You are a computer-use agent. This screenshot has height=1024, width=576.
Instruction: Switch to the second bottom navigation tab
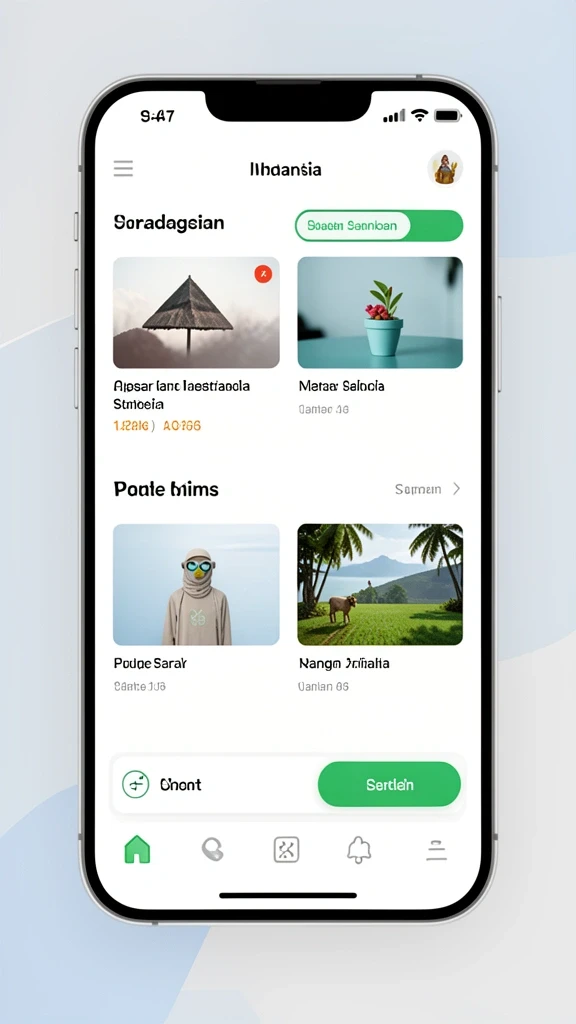[212, 850]
